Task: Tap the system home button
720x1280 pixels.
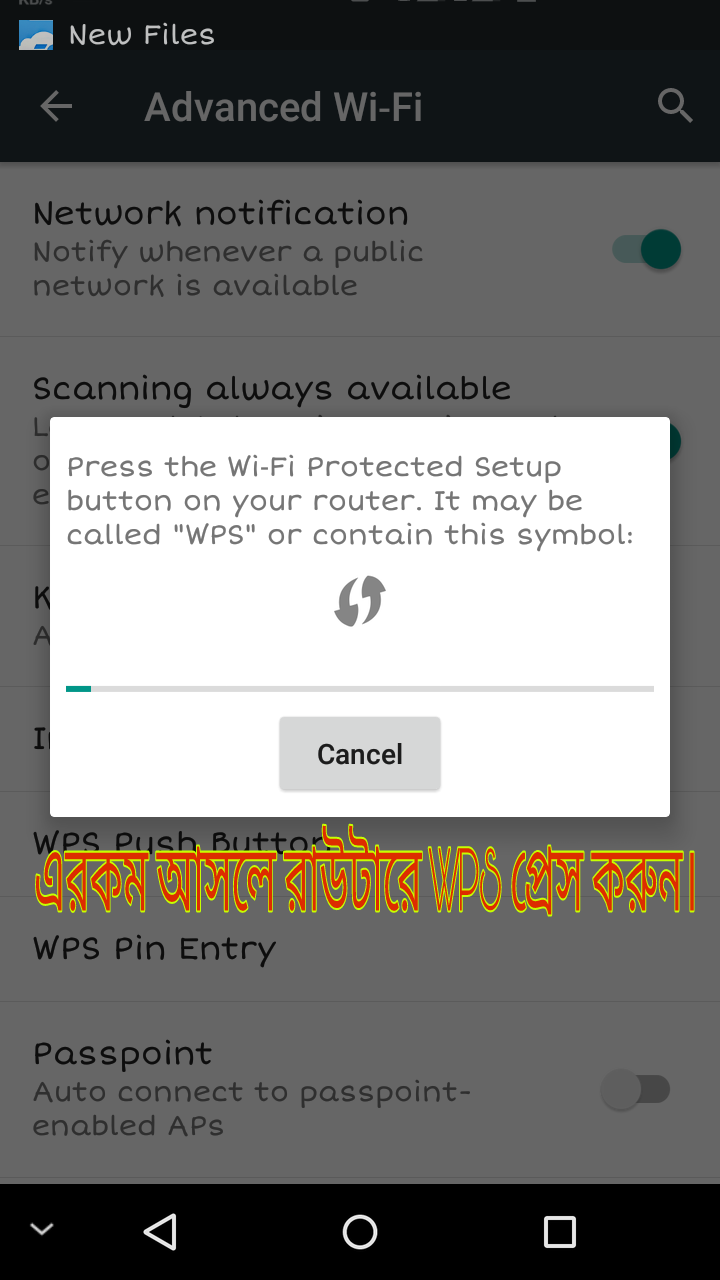Action: (x=360, y=1232)
